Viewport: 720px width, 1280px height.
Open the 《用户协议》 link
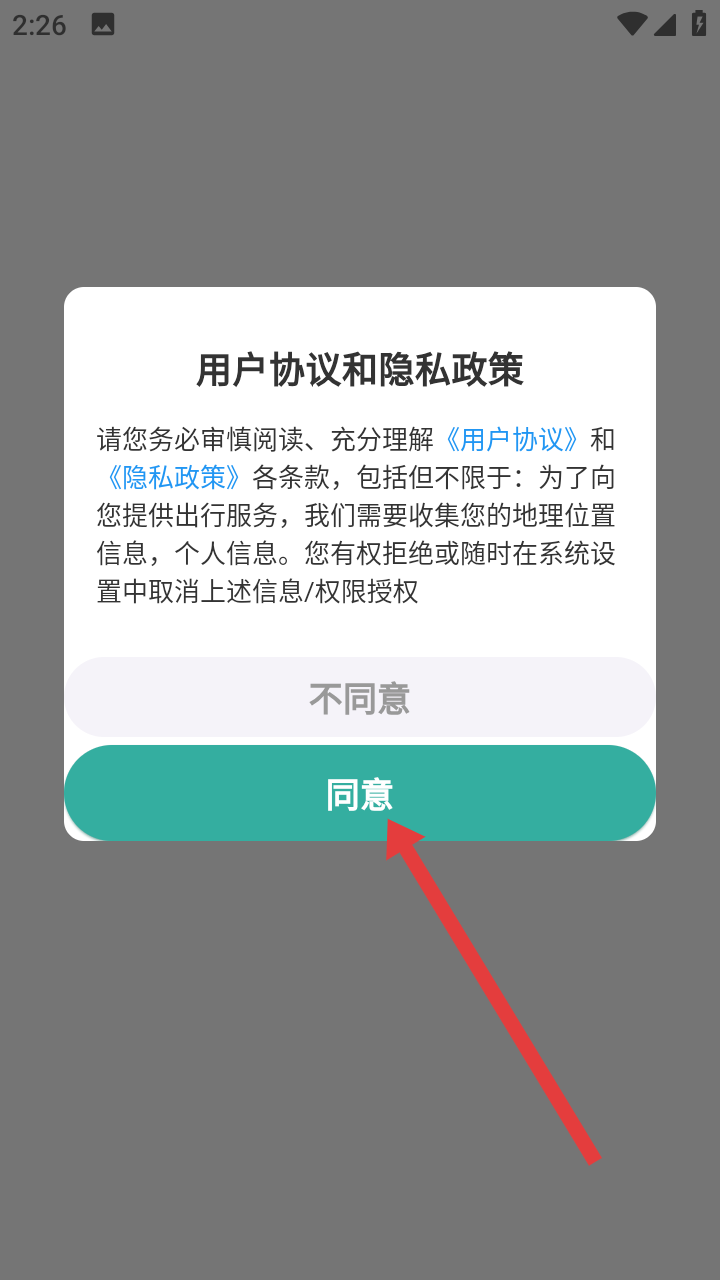pos(512,439)
